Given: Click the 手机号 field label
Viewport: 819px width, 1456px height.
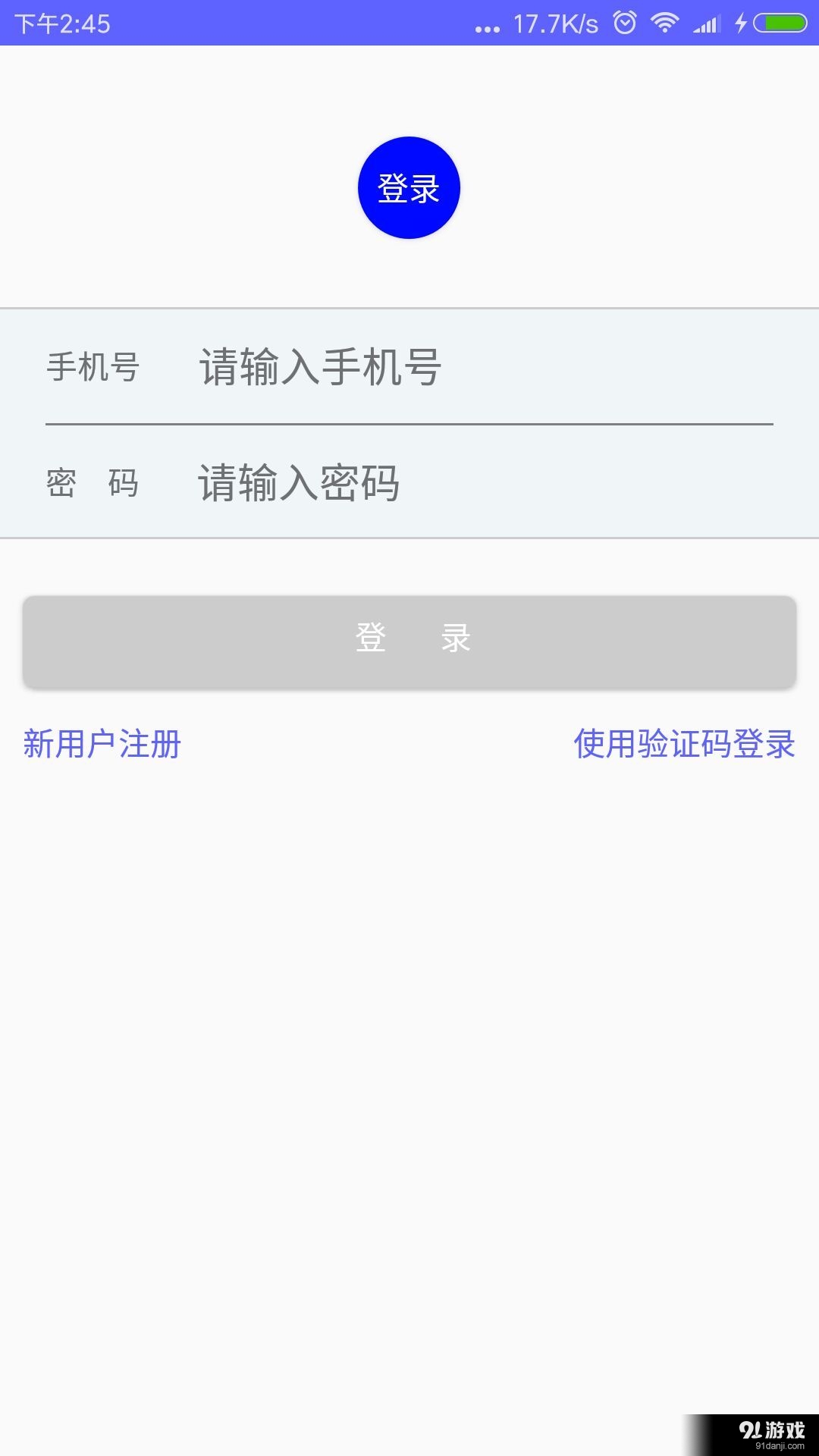Looking at the screenshot, I should point(94,366).
